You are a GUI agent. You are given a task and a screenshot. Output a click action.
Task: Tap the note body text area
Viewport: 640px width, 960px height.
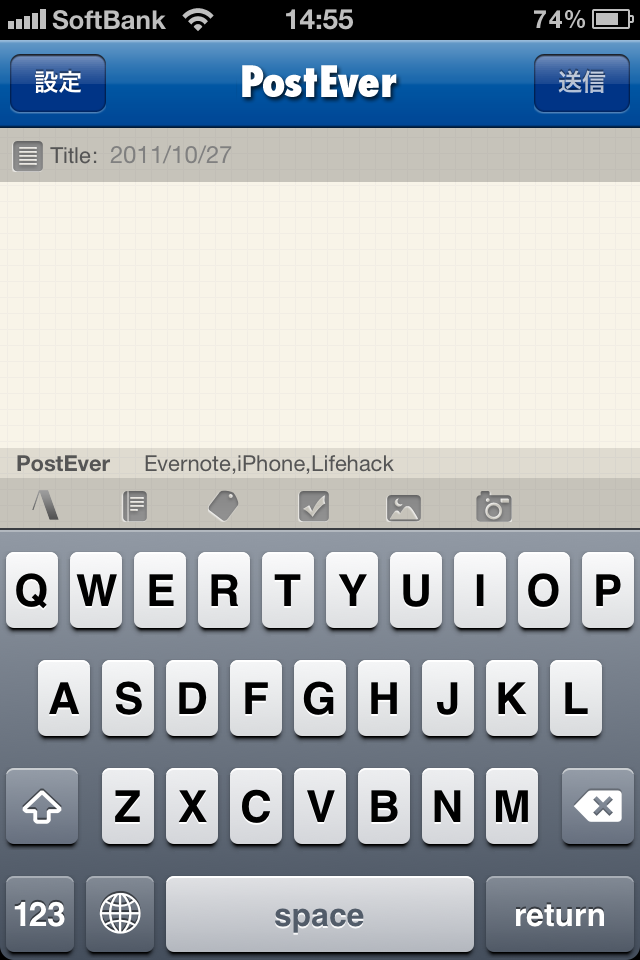click(320, 315)
